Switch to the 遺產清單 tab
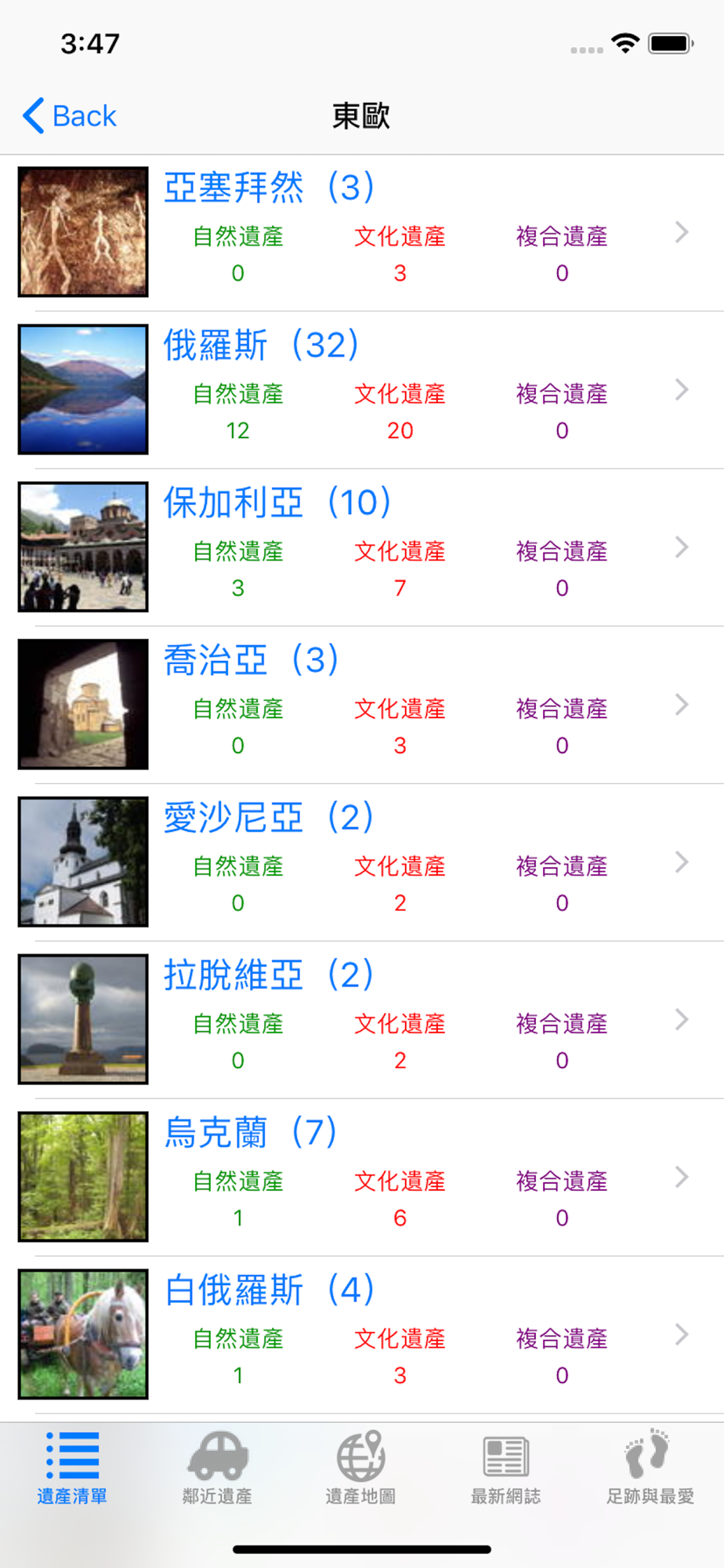Screen dimensions: 724x1568 tap(72, 1468)
